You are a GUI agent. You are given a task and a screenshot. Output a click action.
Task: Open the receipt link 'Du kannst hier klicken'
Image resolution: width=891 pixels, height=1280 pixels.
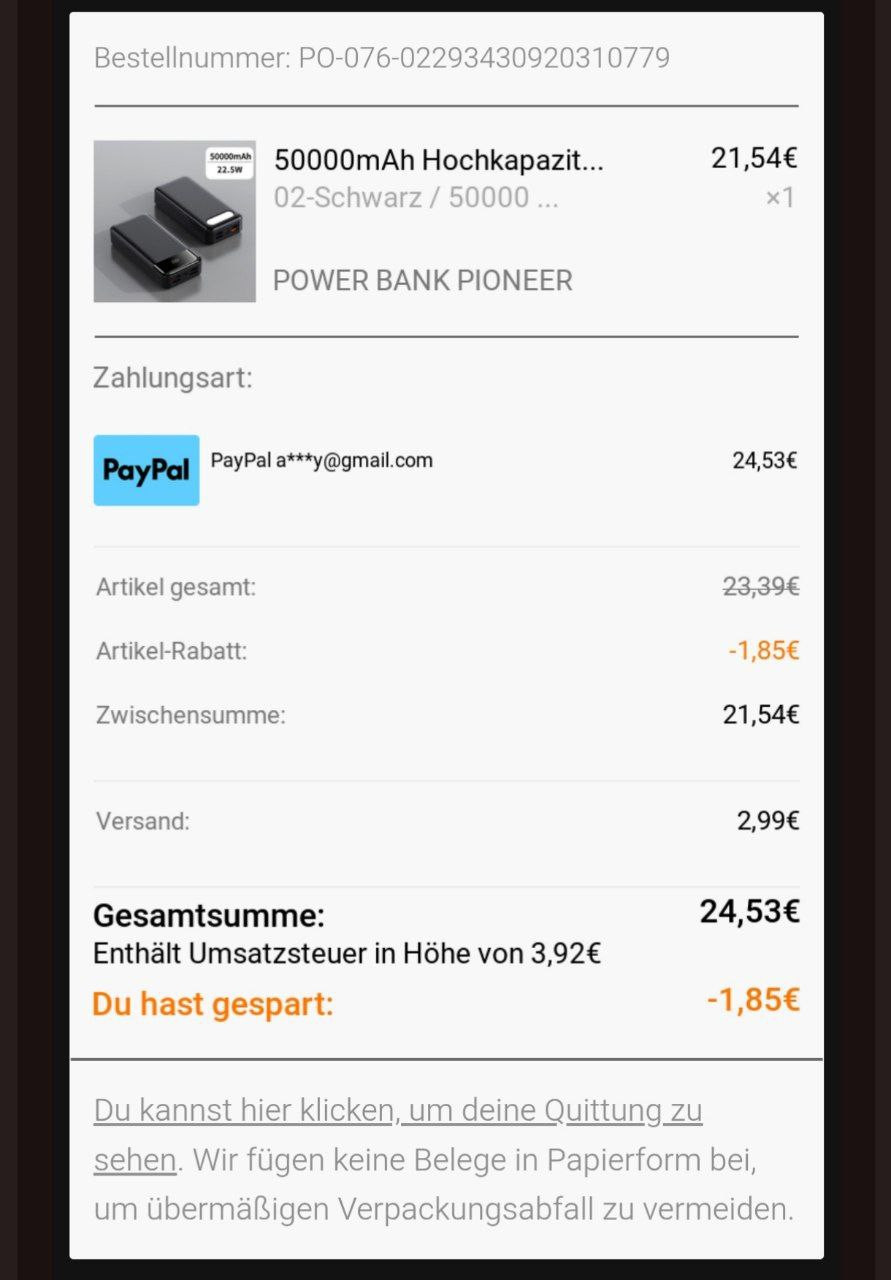pos(397,1111)
